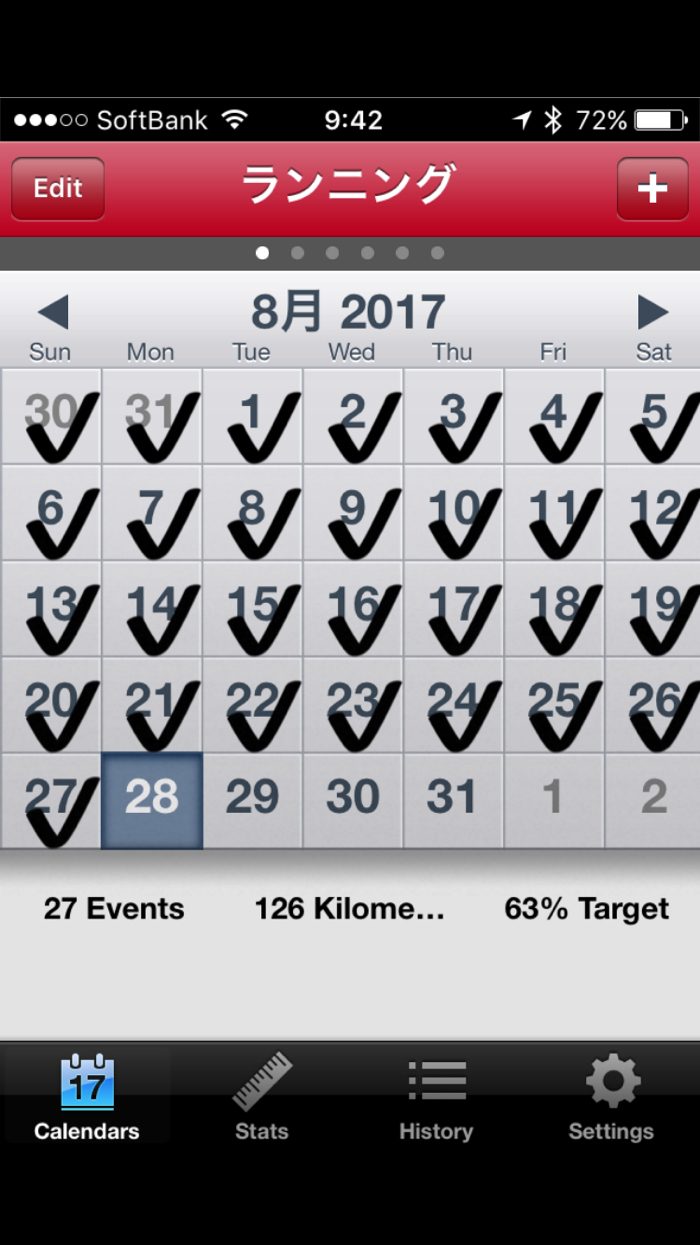Tap the Edit button

click(x=57, y=188)
